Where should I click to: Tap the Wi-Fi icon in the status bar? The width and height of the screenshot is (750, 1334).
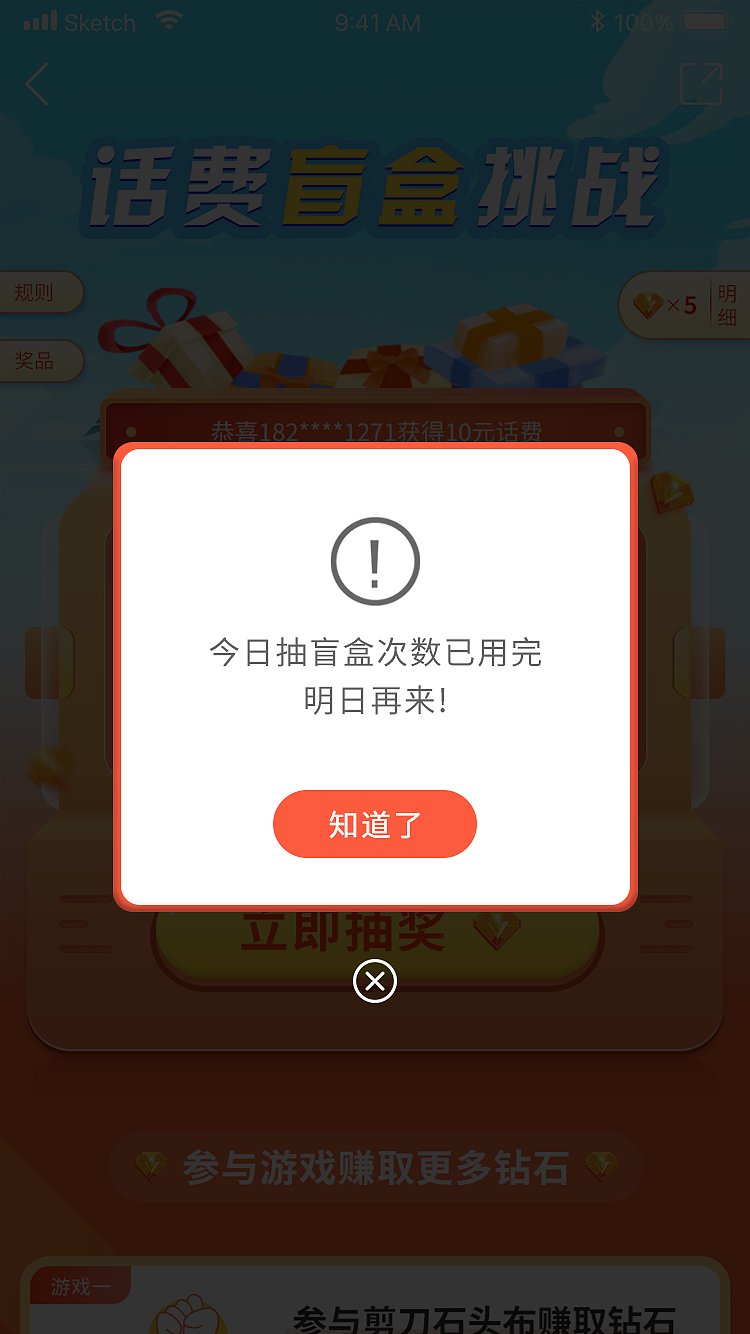(168, 21)
